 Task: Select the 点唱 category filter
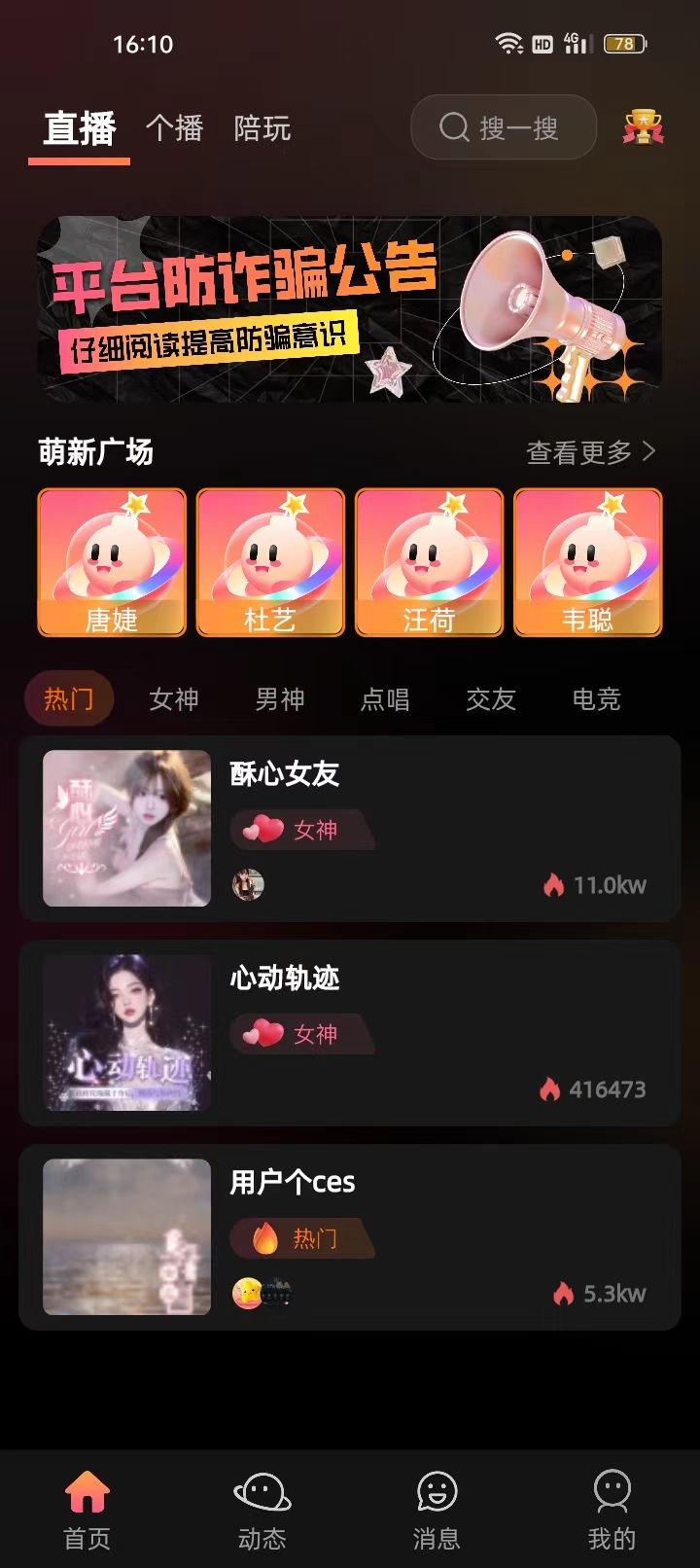pos(385,699)
